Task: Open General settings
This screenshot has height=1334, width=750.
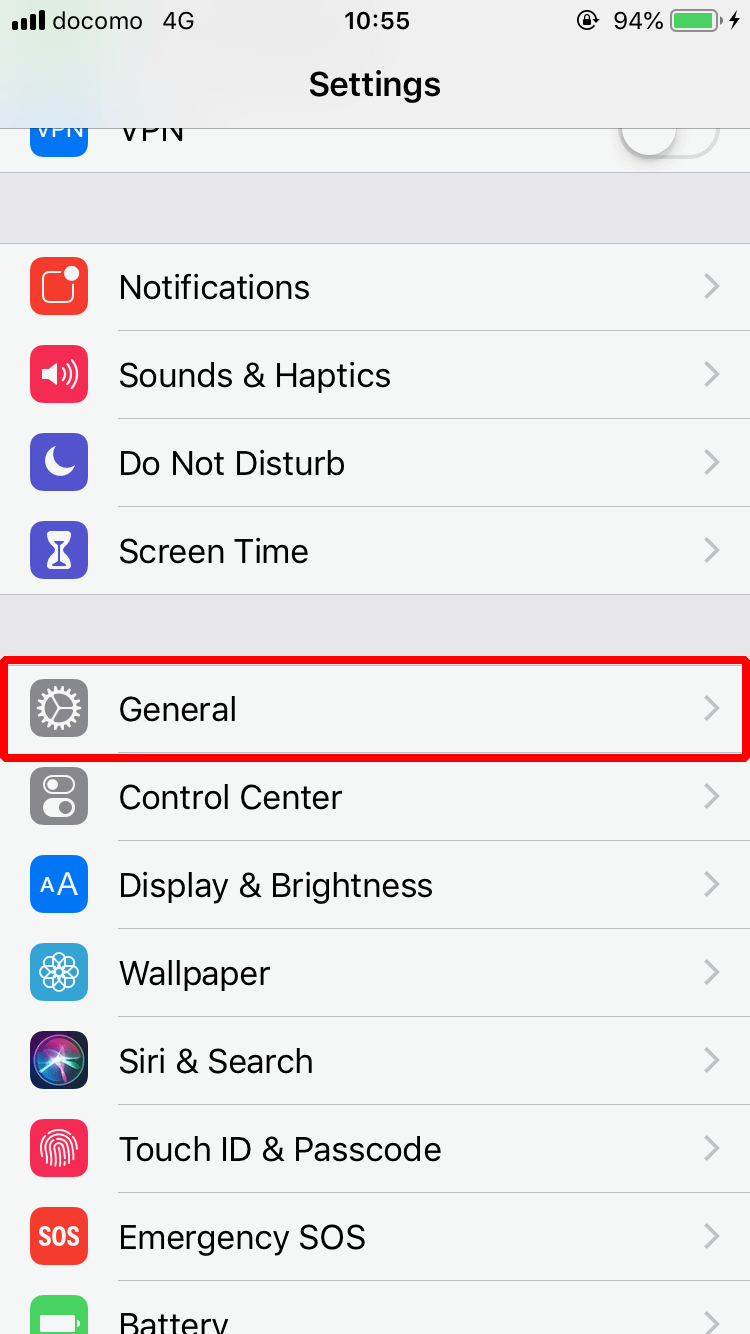Action: [x=375, y=709]
